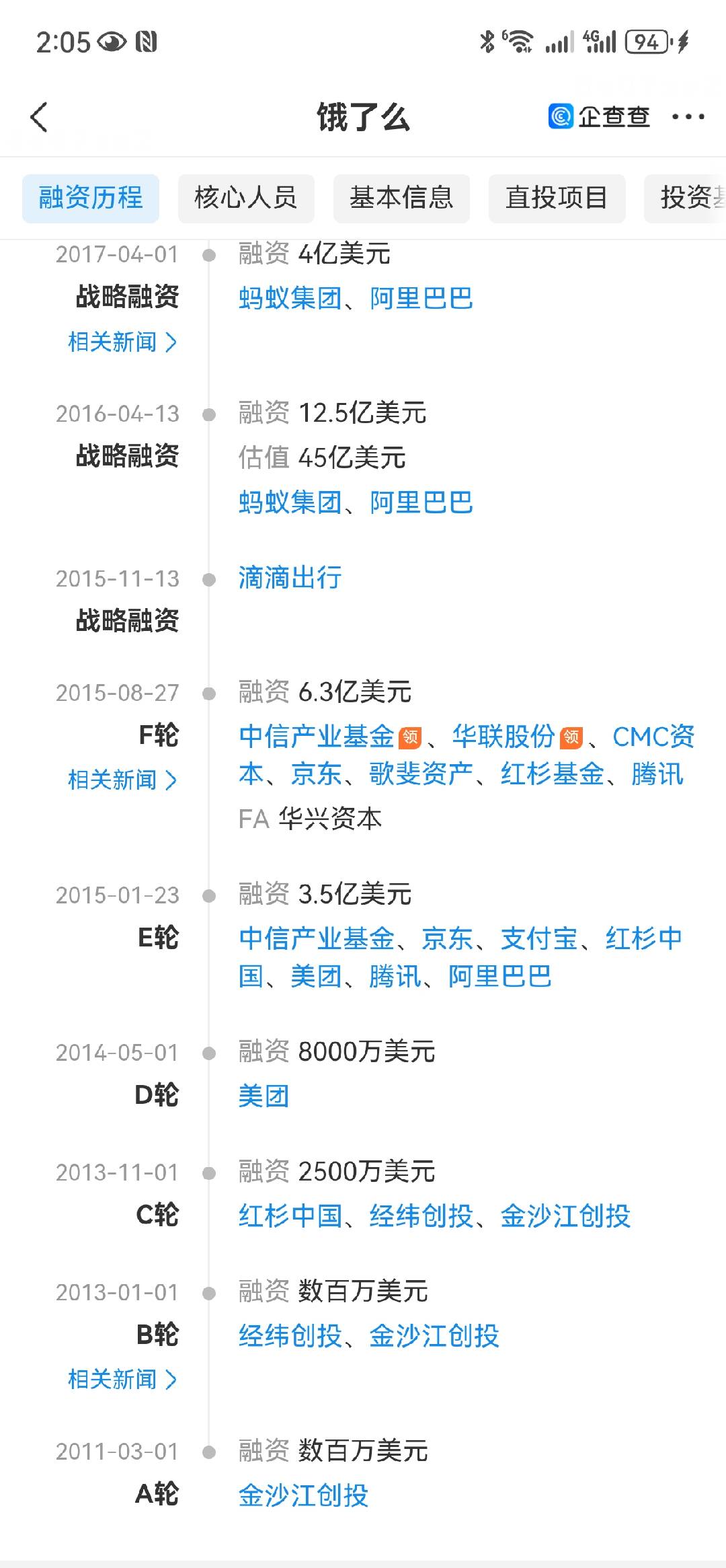Open investor 红杉基金 in F轮
The height and width of the screenshot is (1568, 726).
click(552, 774)
